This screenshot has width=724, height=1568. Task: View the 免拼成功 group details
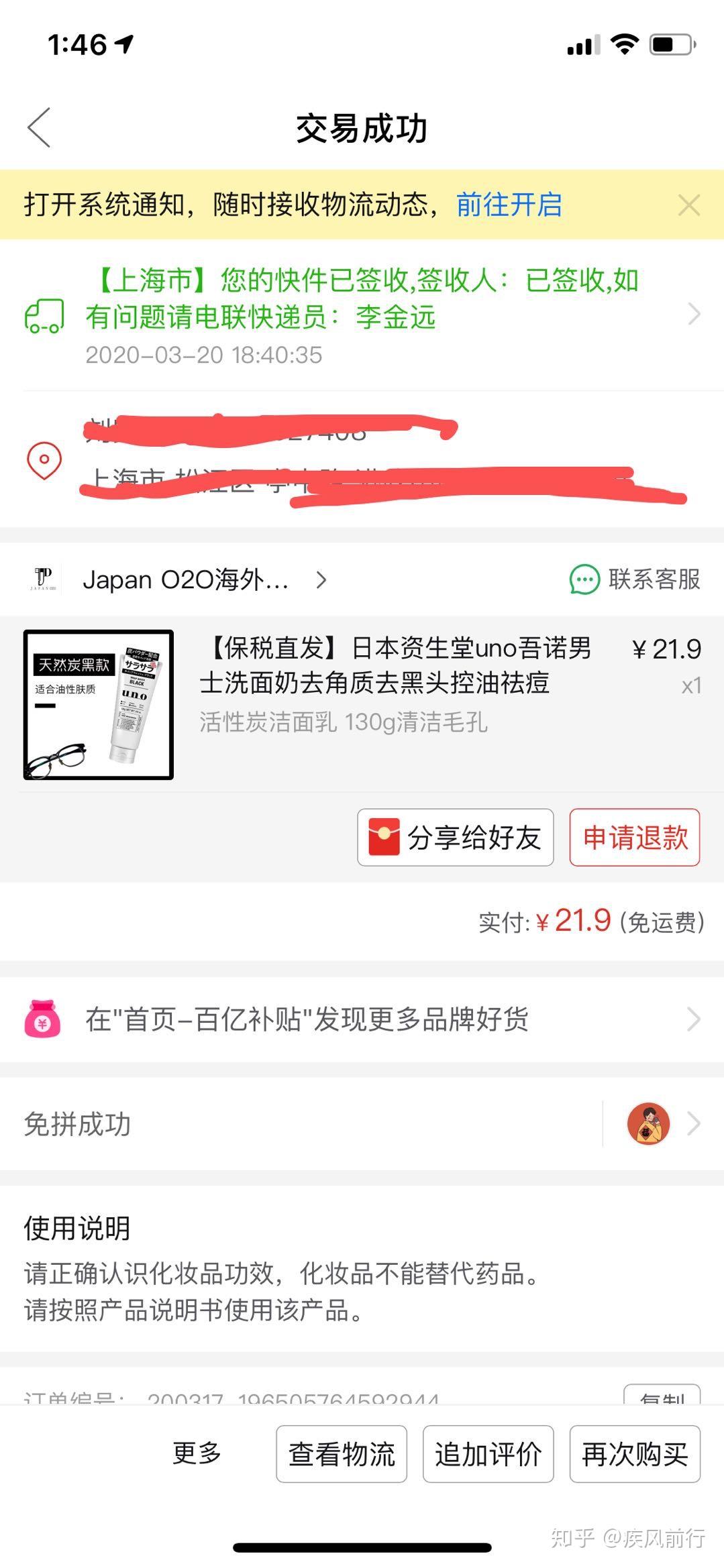point(362,1123)
